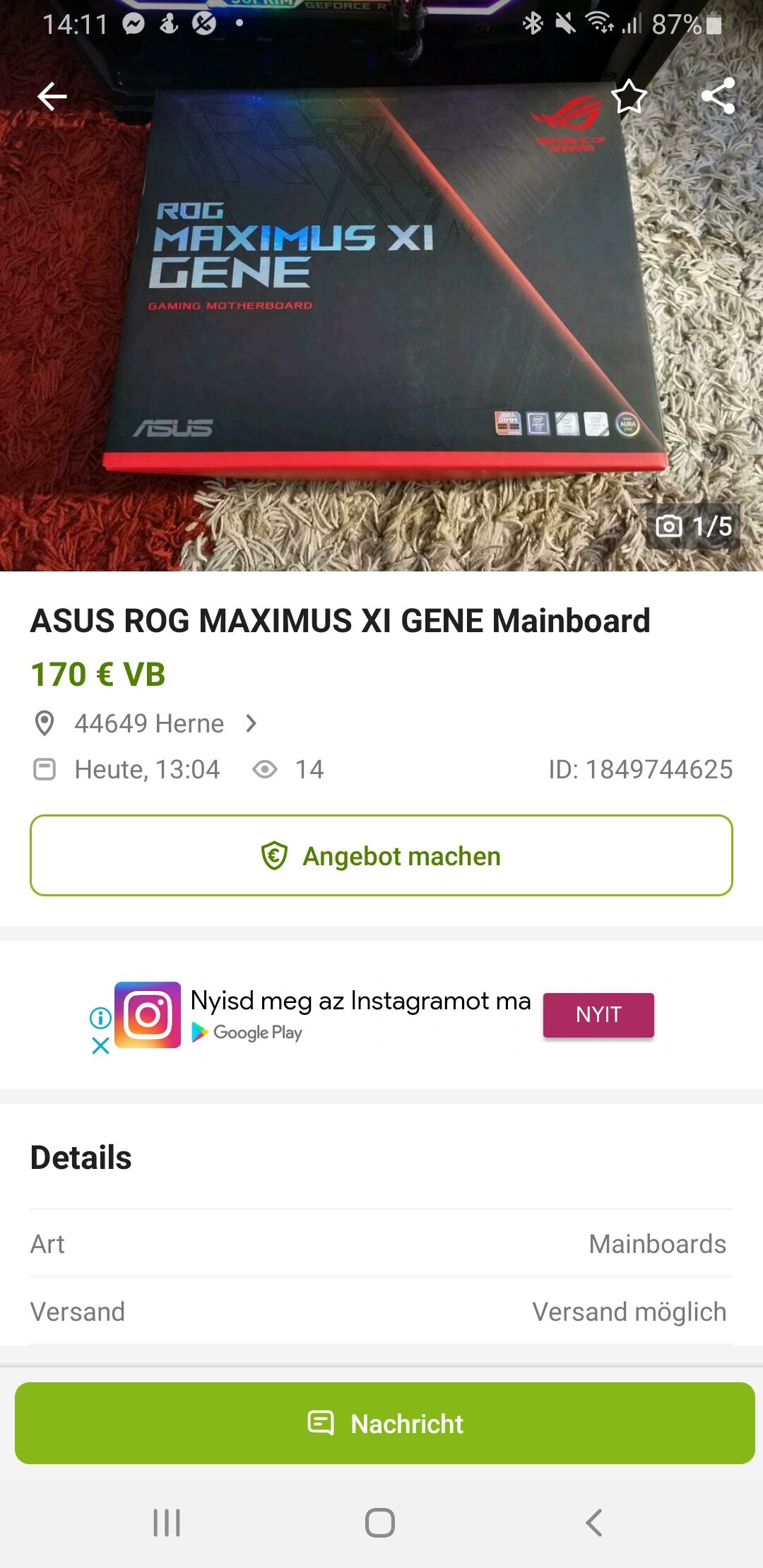763x1568 pixels.
Task: Close the Instagram ad with the X
Action: coord(100,1045)
